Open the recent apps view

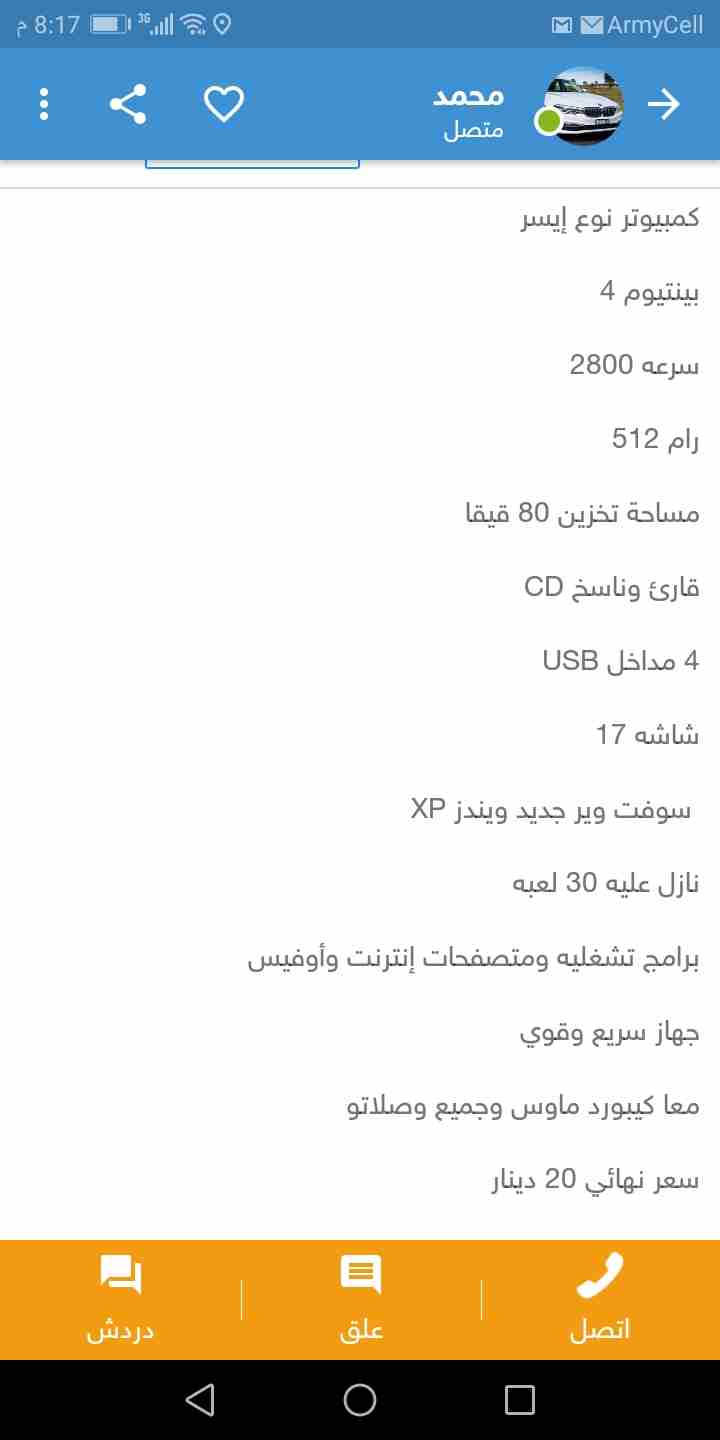coord(520,1400)
